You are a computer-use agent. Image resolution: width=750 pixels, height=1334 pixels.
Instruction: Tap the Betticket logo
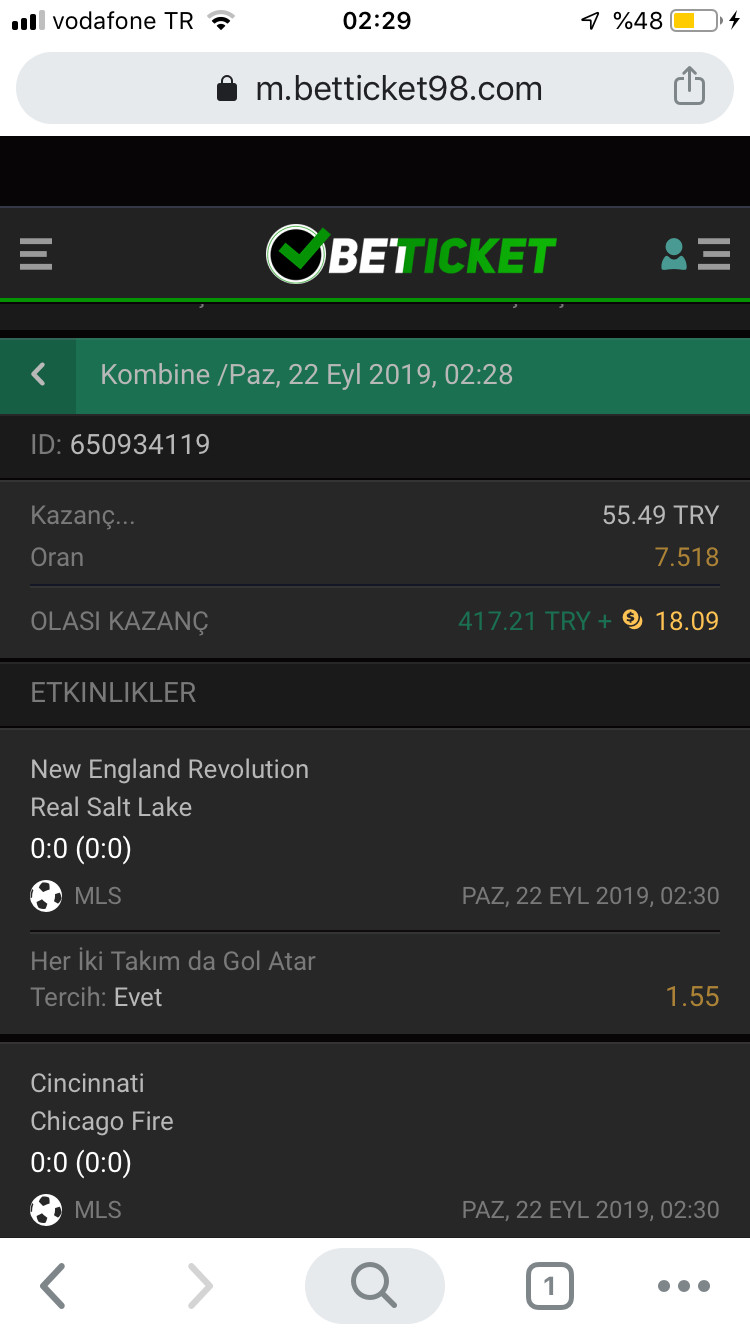click(x=411, y=254)
